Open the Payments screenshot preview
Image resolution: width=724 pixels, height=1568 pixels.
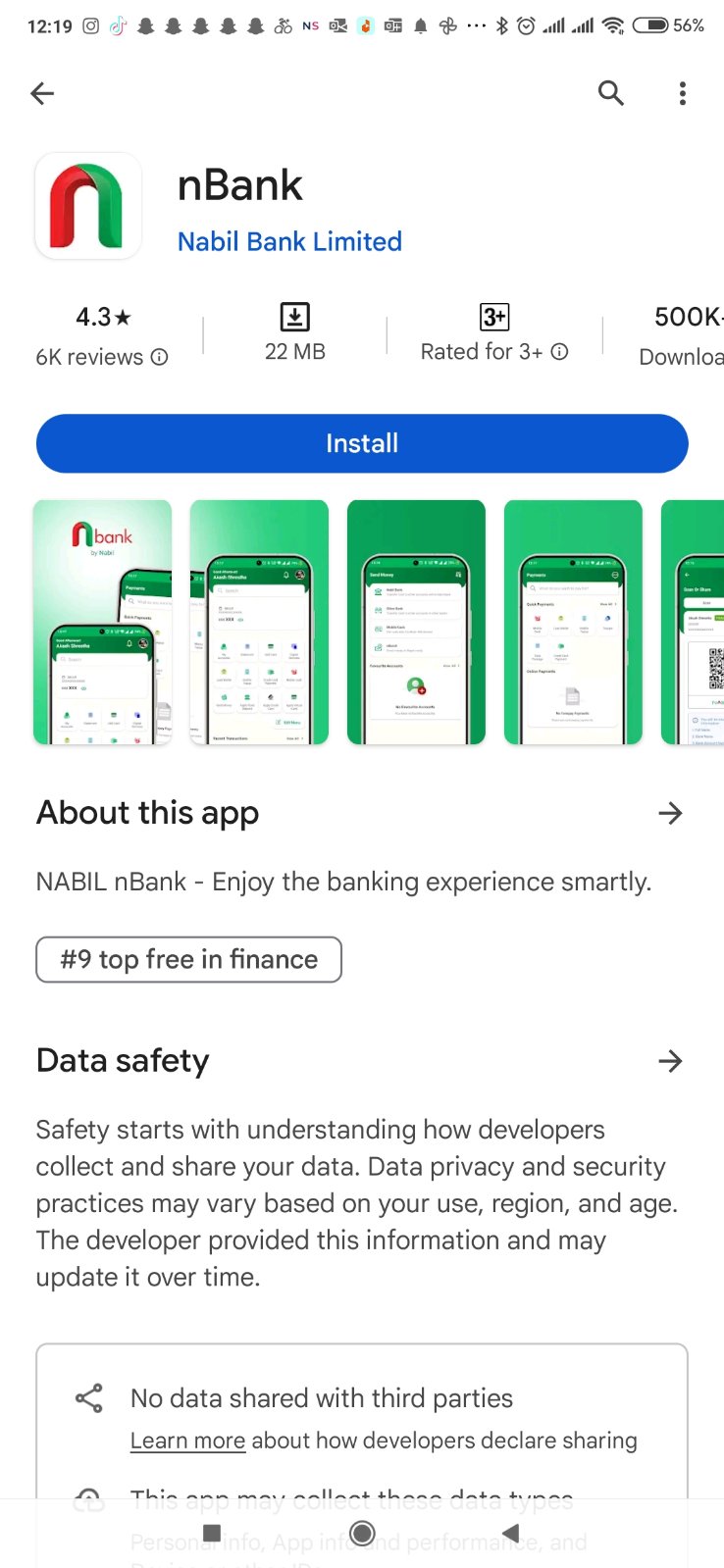(x=573, y=622)
